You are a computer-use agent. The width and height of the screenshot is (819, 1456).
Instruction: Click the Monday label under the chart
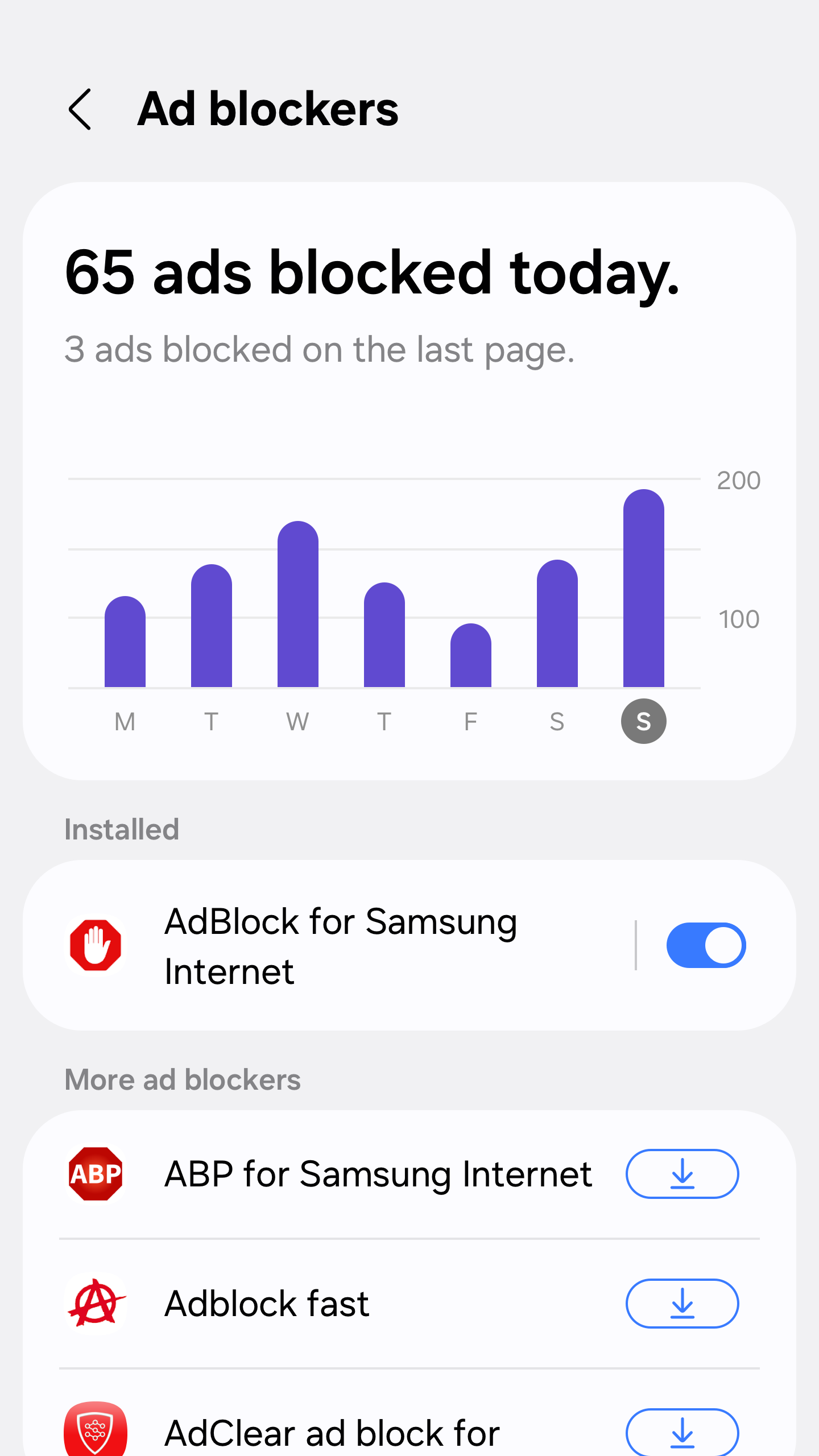pyautogui.click(x=125, y=721)
